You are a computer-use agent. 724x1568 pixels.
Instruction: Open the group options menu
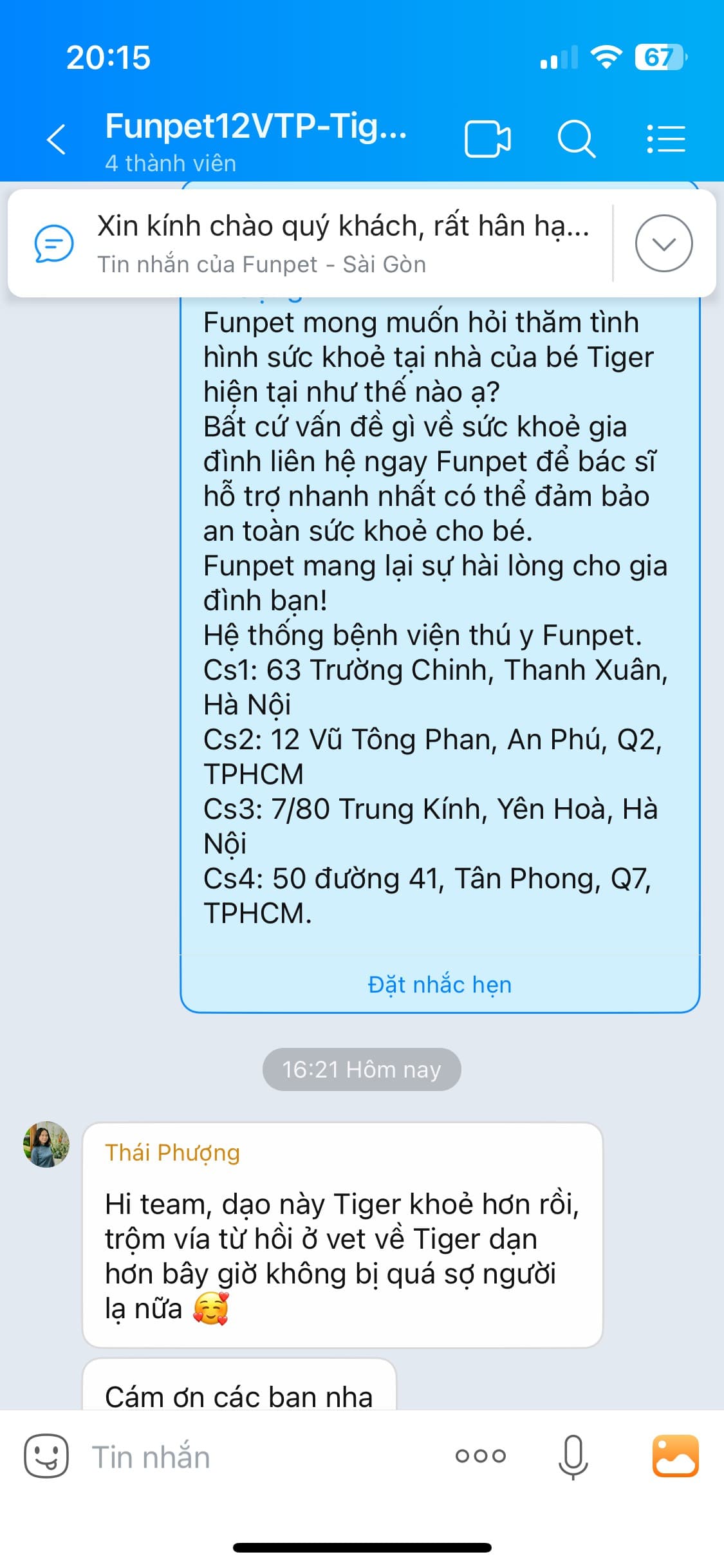[666, 139]
